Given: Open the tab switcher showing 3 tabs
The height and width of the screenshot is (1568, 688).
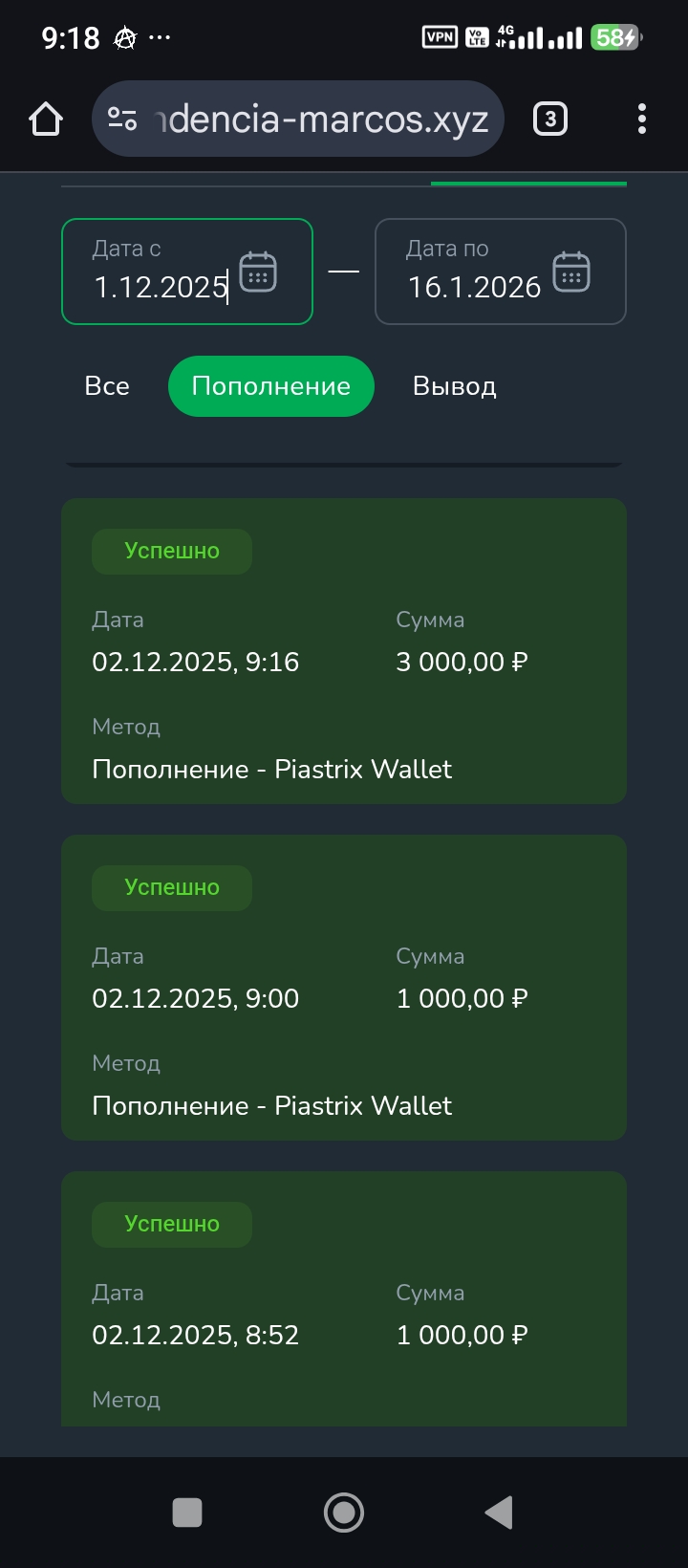Looking at the screenshot, I should pyautogui.click(x=549, y=120).
